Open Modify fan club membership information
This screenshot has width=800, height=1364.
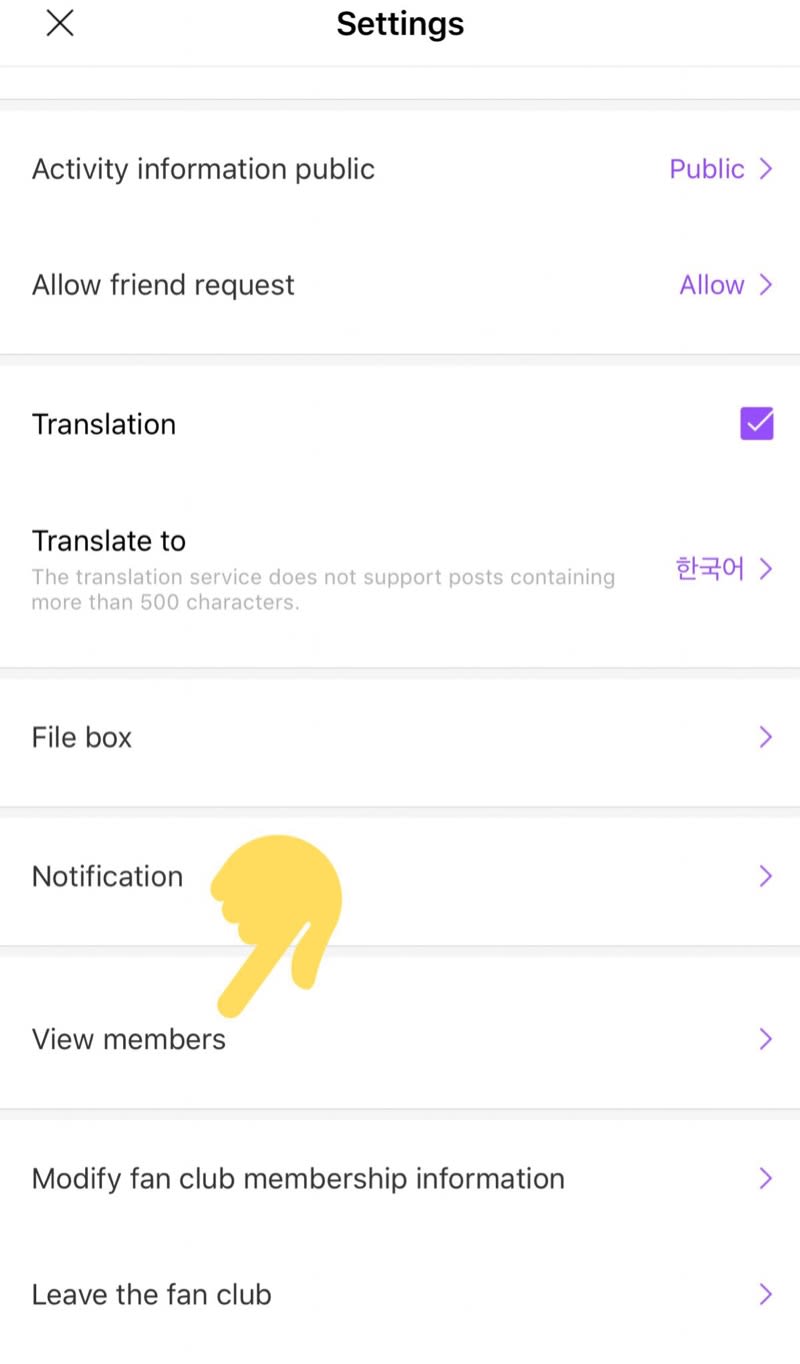click(x=400, y=1179)
